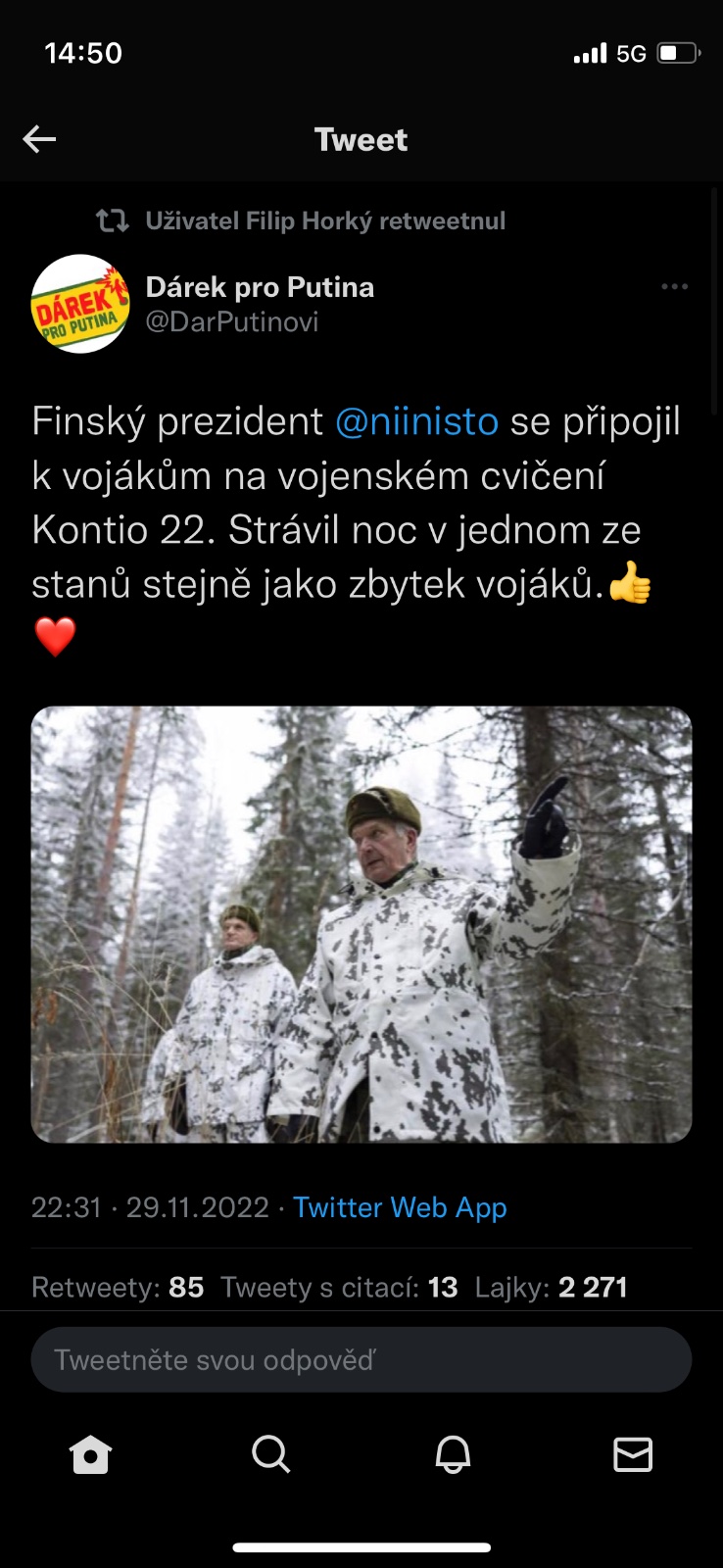This screenshot has height=1568, width=723.
Task: Open the Dárek pro Putina account name
Action: (x=260, y=287)
